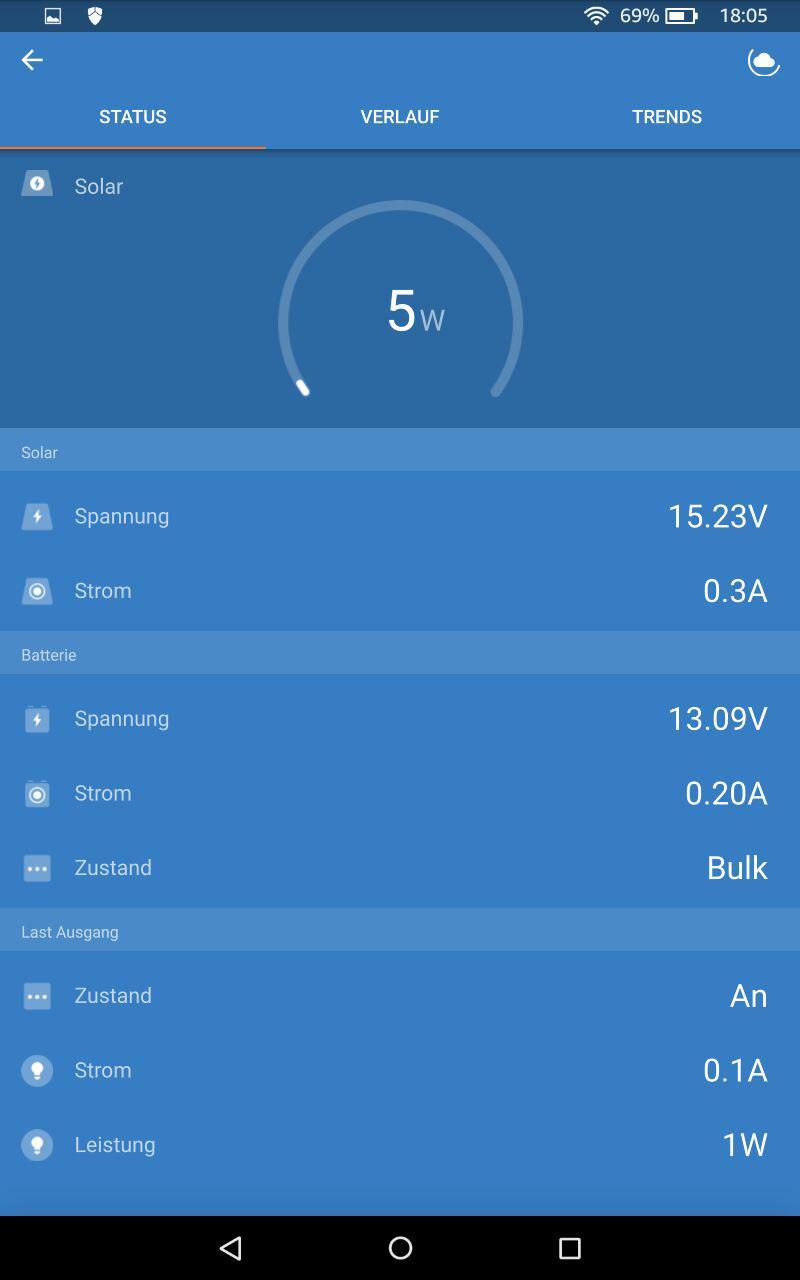Tap the back arrow in the app bar
This screenshot has width=800, height=1280.
pos(32,60)
